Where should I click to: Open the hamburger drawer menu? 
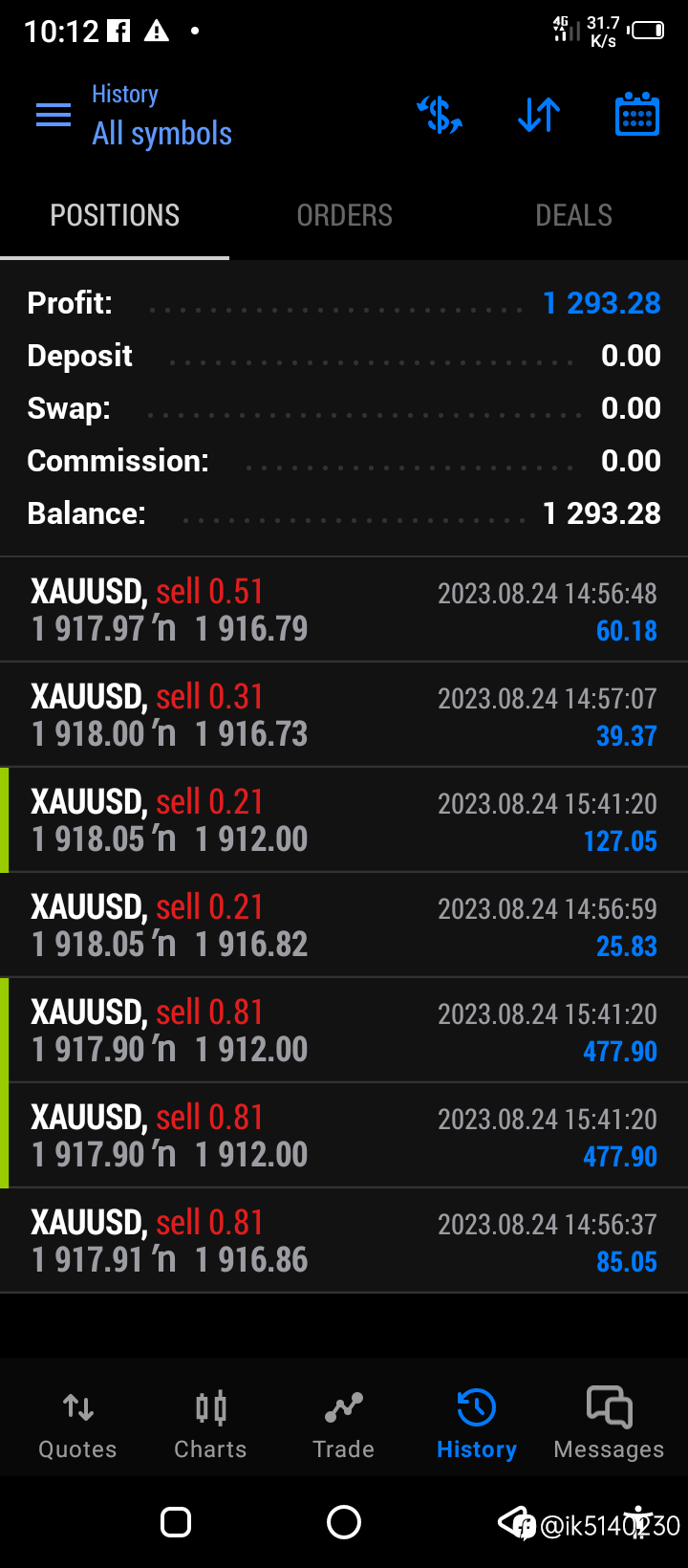coord(54,116)
